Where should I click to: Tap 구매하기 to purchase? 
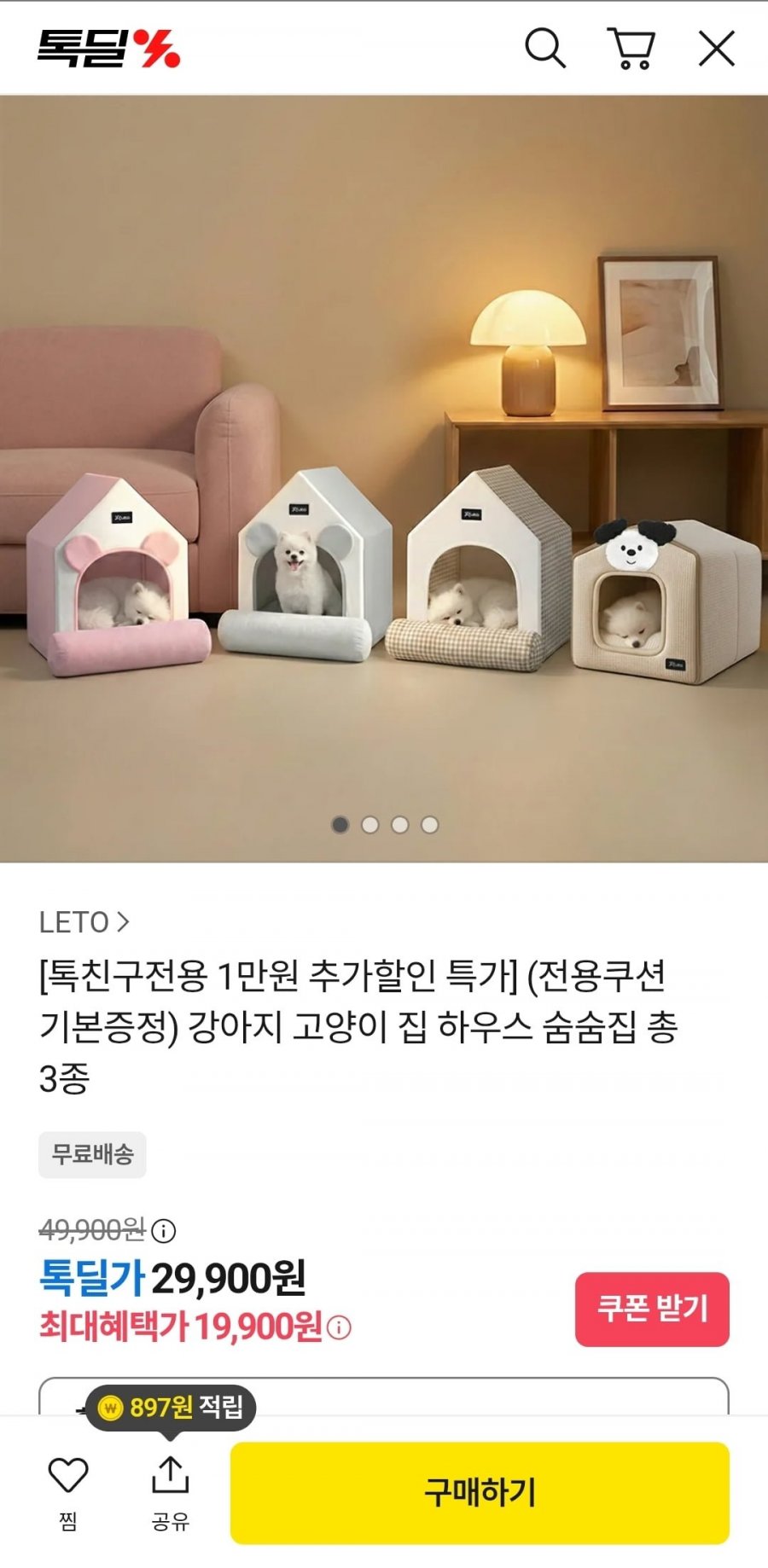(x=480, y=1492)
